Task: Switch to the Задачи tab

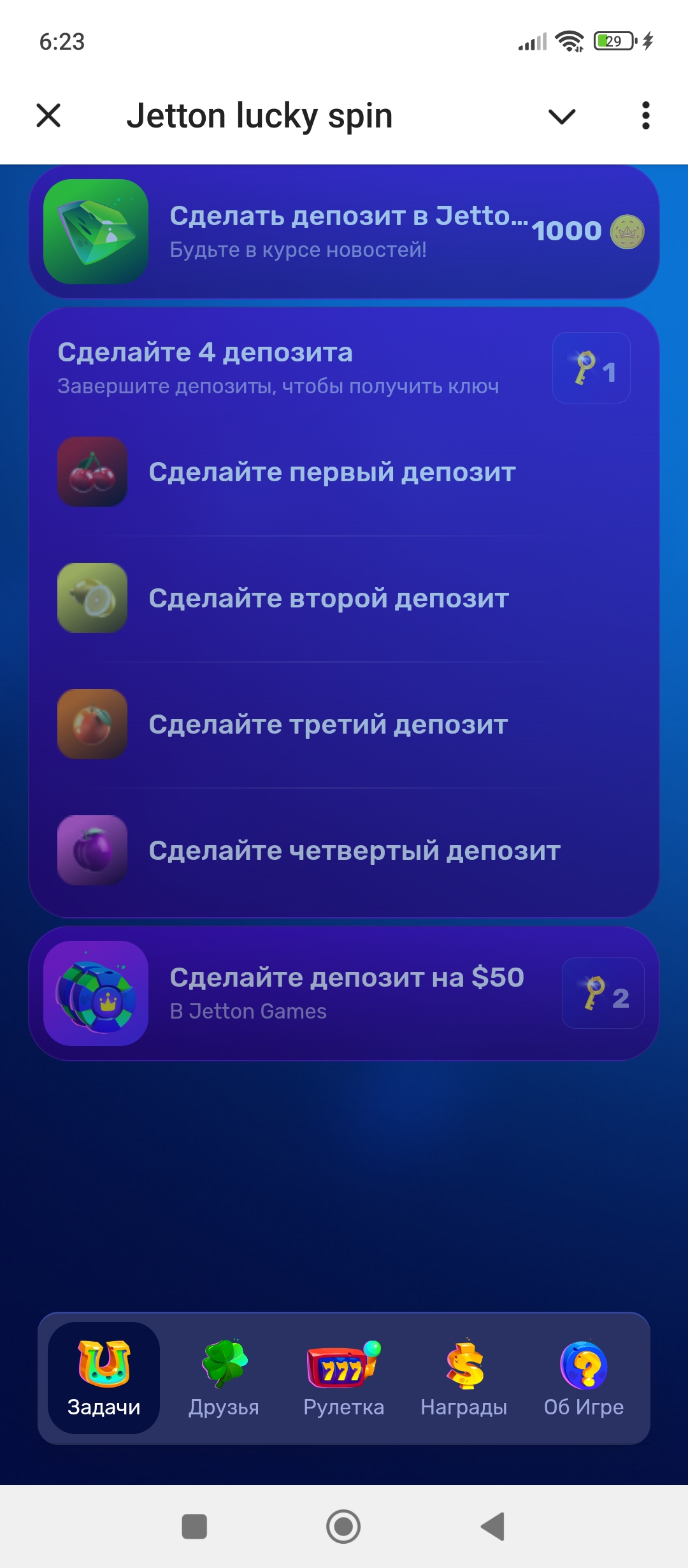Action: [x=104, y=1378]
